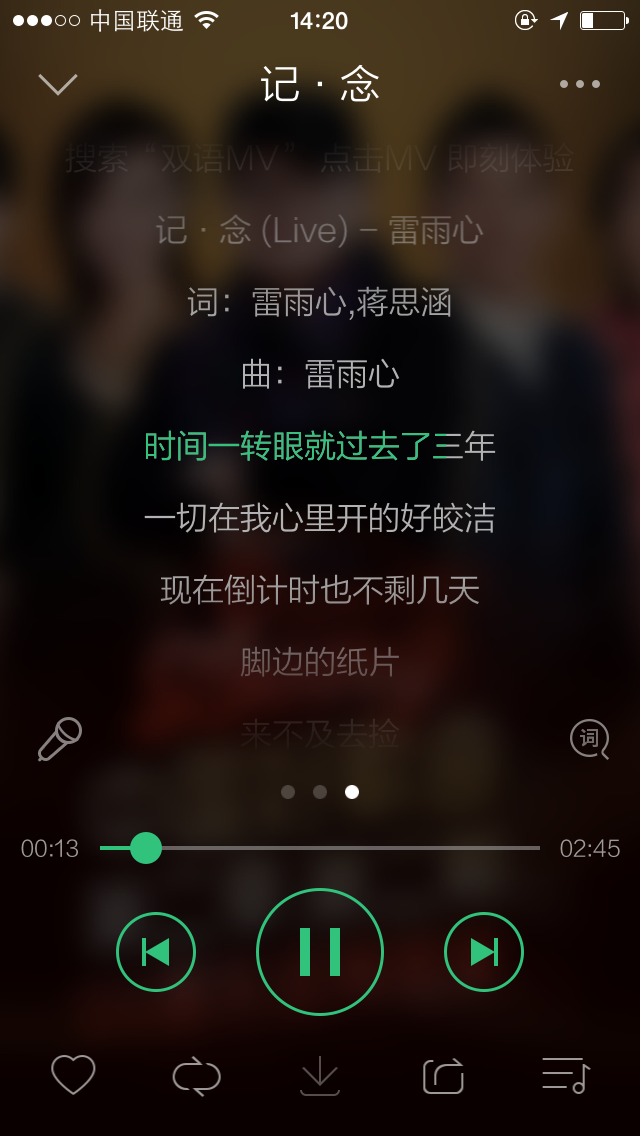640x1136 pixels.
Task: Open the lyrics settings icon
Action: pyautogui.click(x=589, y=739)
